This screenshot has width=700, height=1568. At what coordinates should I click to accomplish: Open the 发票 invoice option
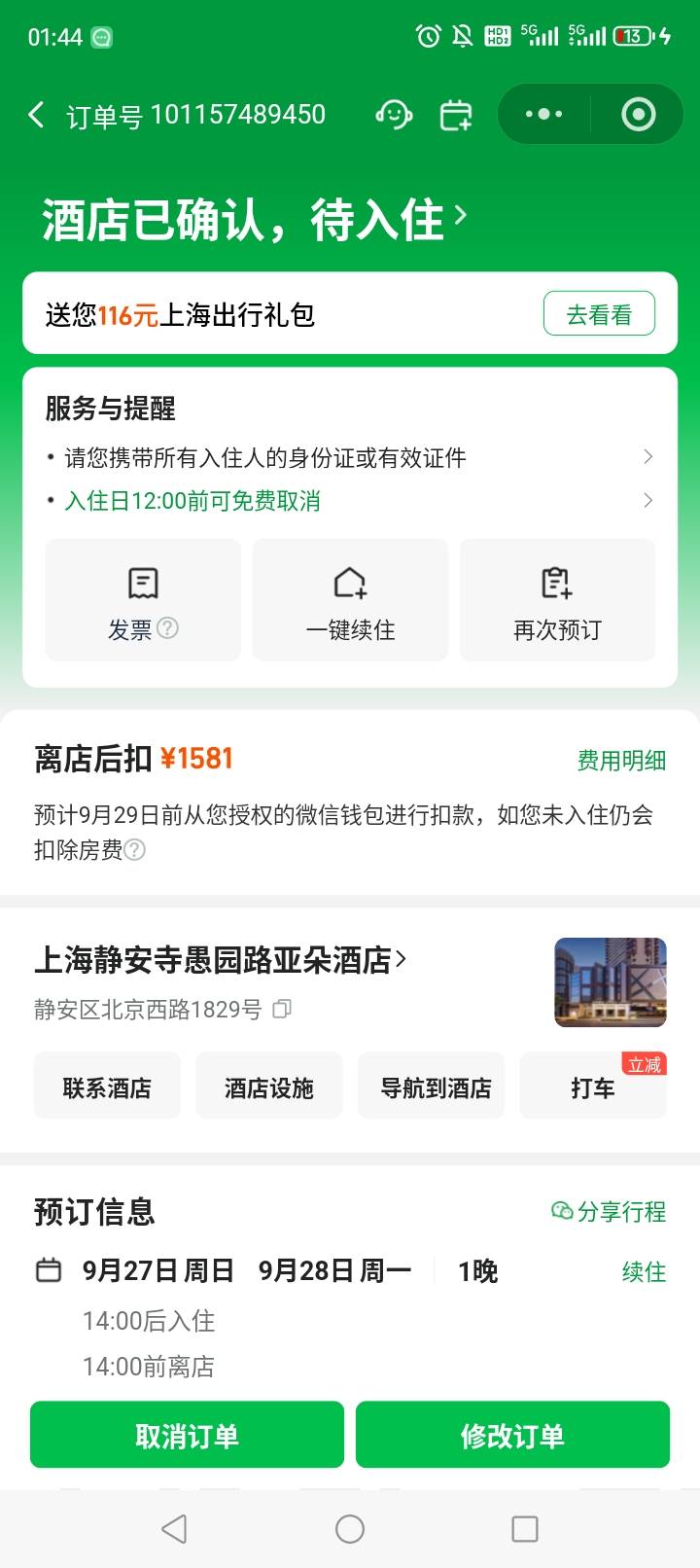(x=143, y=600)
